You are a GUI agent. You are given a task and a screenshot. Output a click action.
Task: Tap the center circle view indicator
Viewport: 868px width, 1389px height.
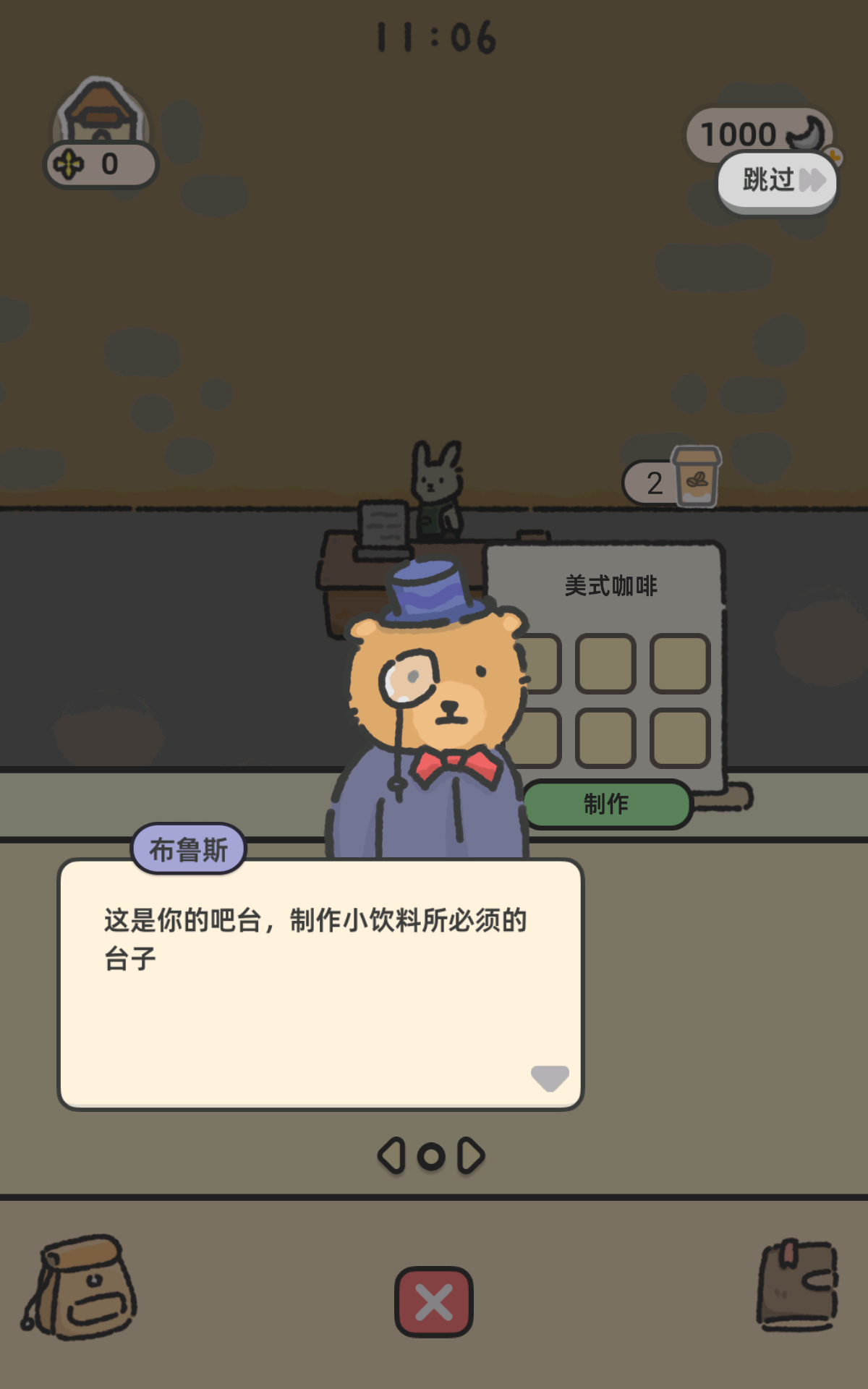click(431, 1156)
